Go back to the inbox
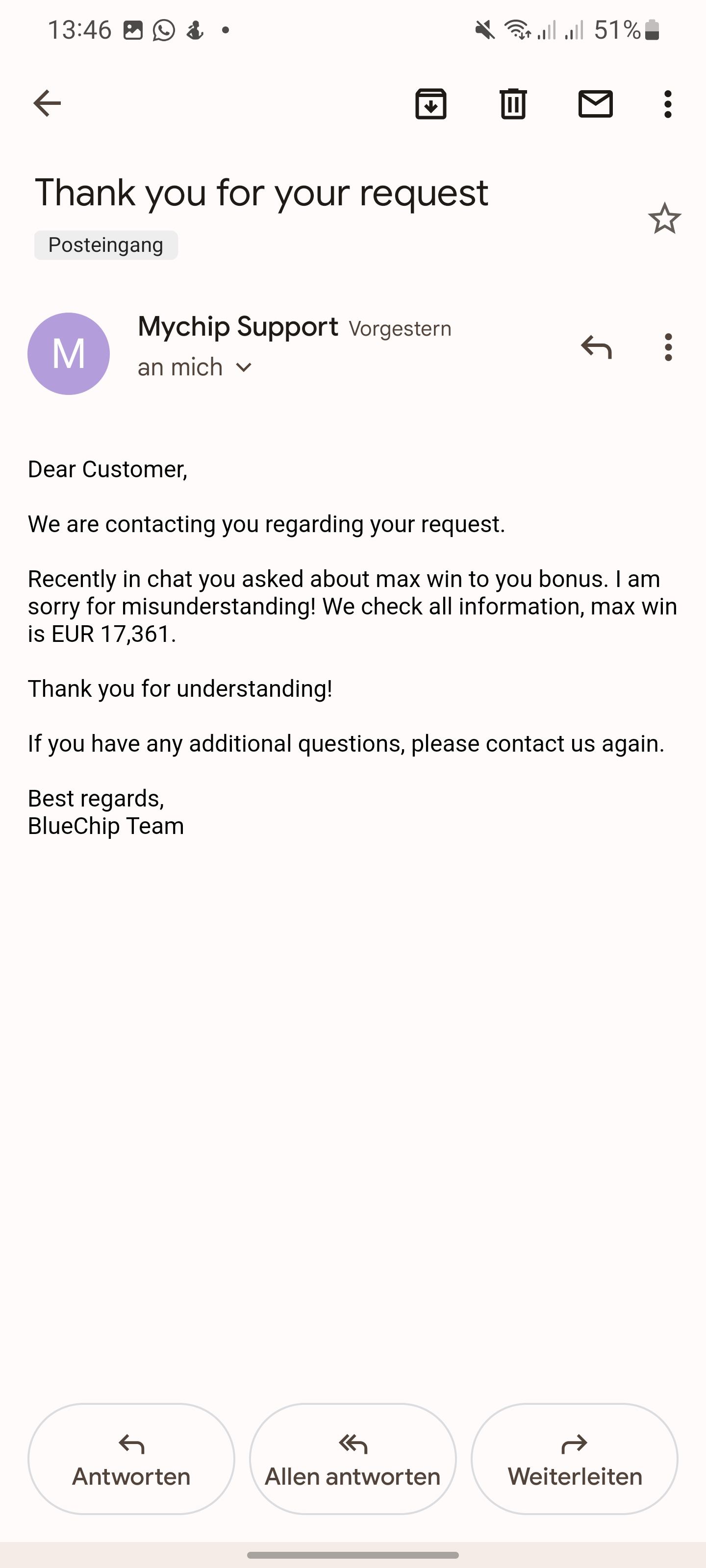The image size is (706, 1568). tap(47, 103)
